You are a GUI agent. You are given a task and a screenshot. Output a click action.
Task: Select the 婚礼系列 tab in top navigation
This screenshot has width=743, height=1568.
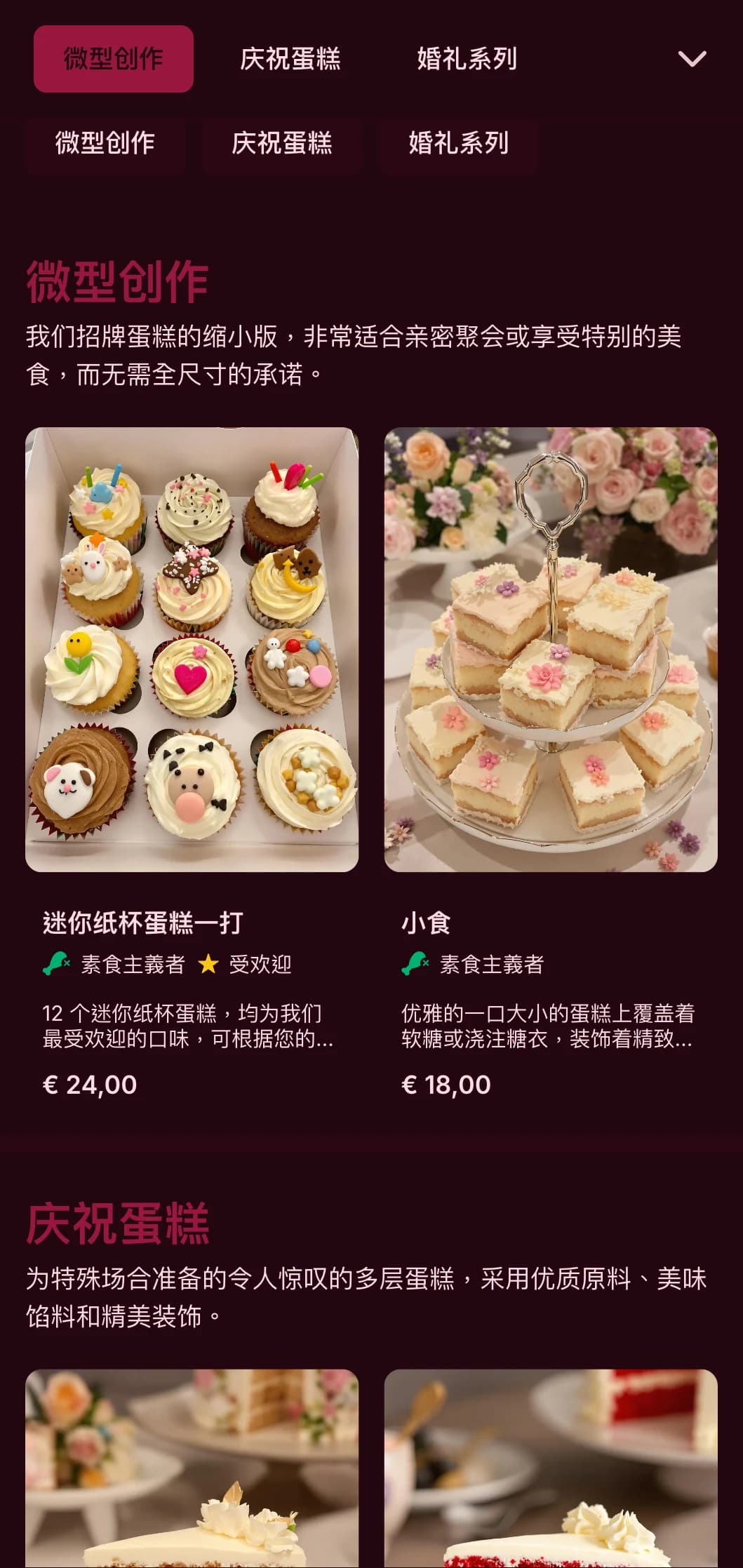tap(465, 60)
